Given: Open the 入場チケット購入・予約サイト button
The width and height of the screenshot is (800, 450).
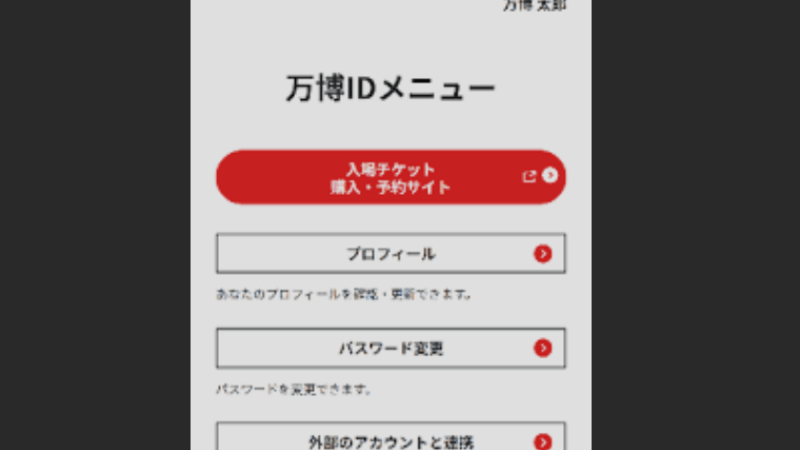Looking at the screenshot, I should pos(391,178).
